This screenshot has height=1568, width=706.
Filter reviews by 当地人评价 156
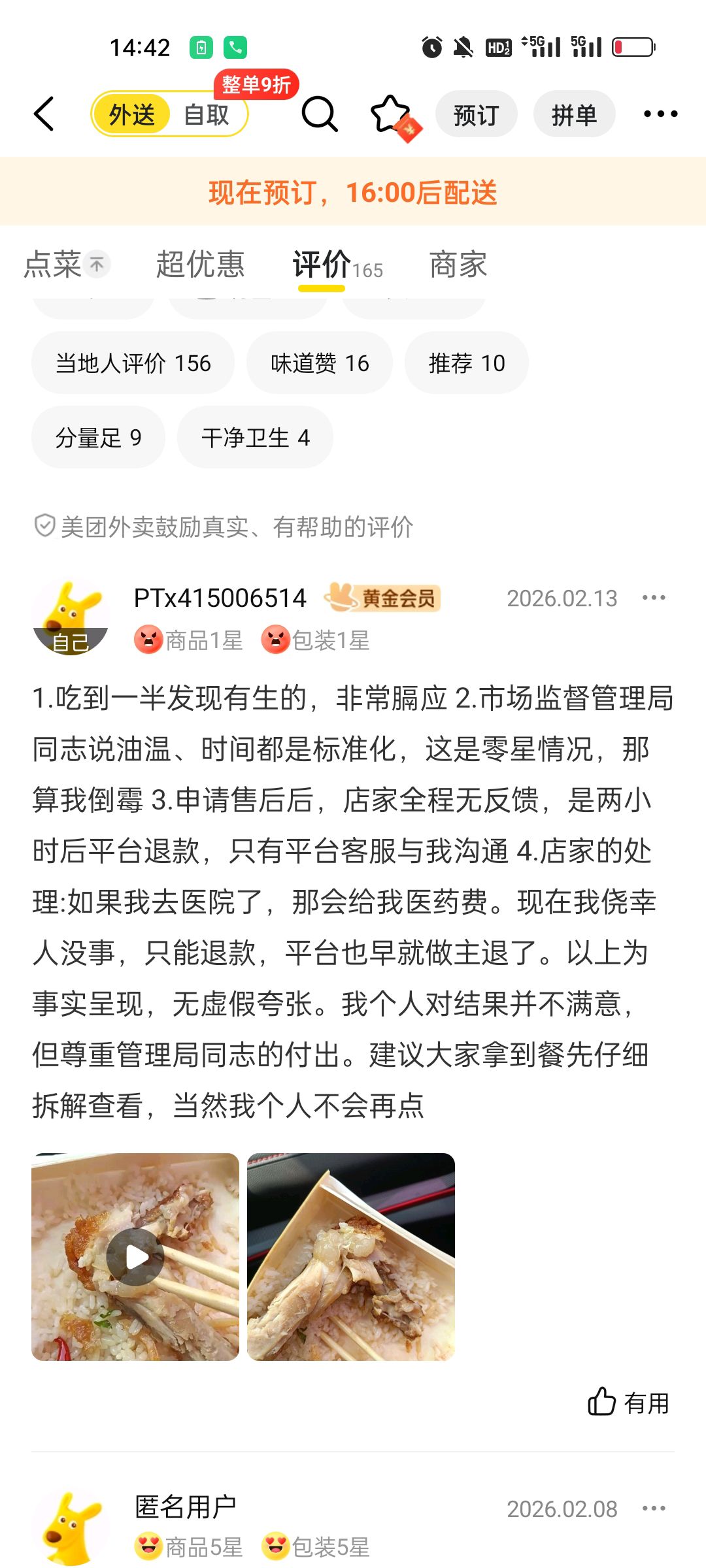click(133, 363)
